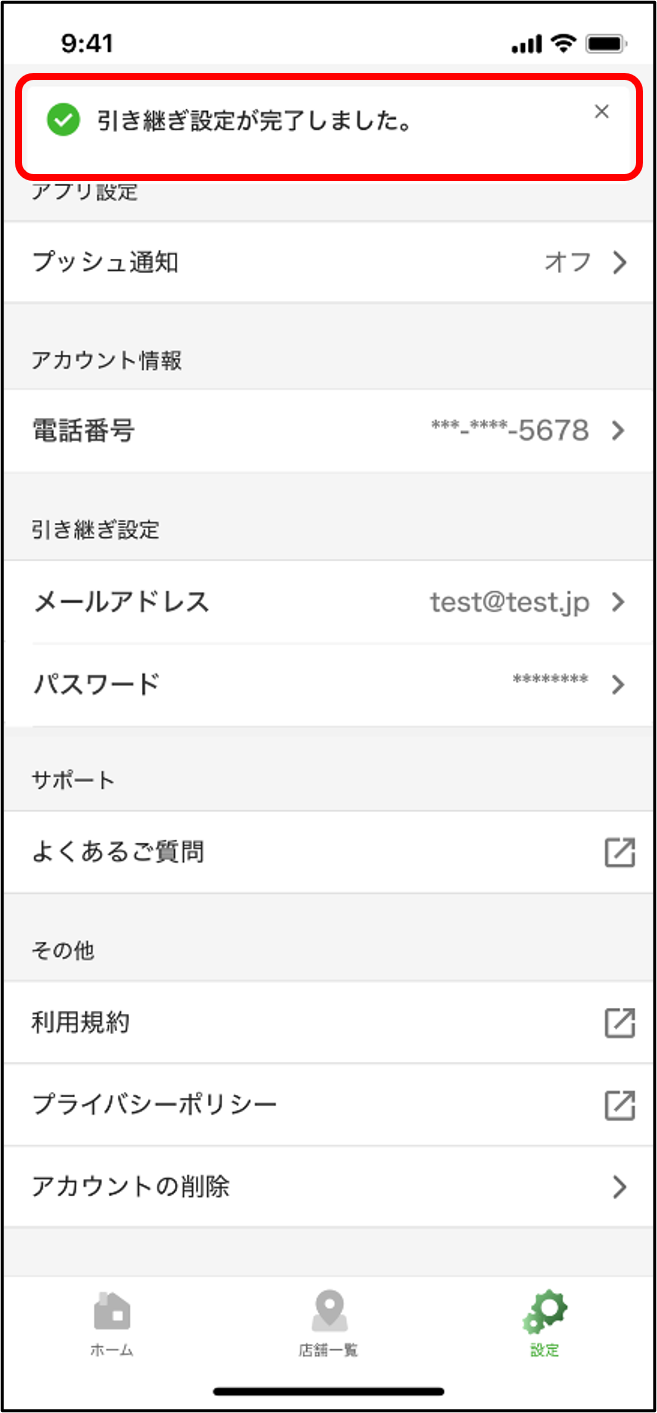Switch to the ホーム tab

[x=111, y=1324]
